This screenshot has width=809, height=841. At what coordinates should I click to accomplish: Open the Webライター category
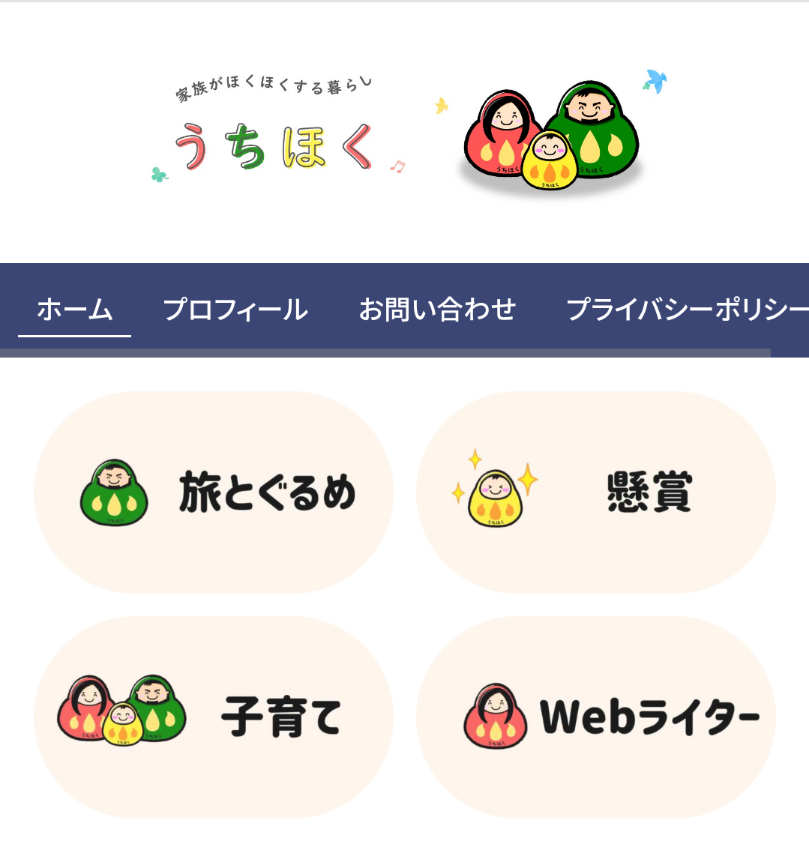(x=596, y=716)
